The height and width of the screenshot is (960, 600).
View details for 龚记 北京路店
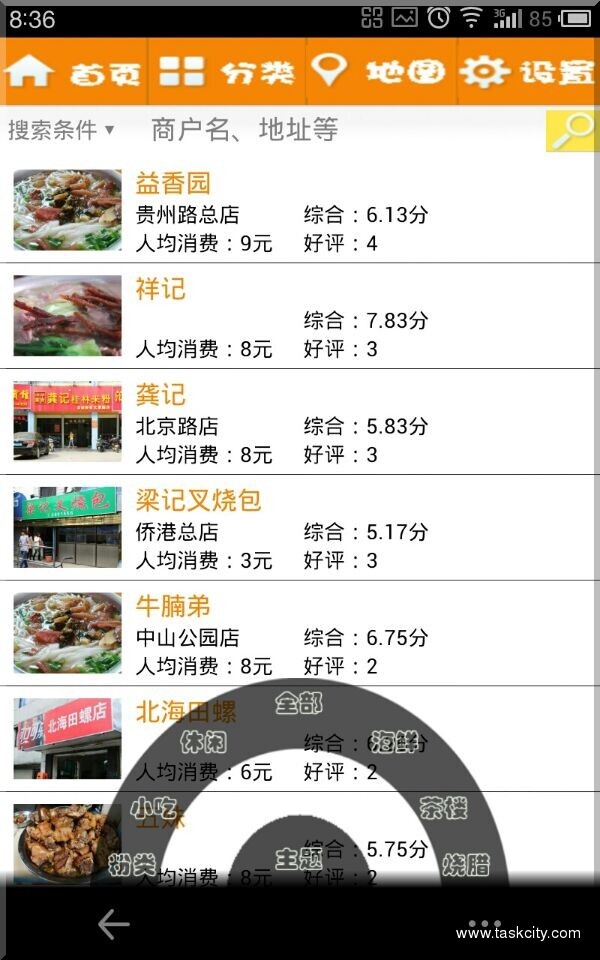point(300,422)
